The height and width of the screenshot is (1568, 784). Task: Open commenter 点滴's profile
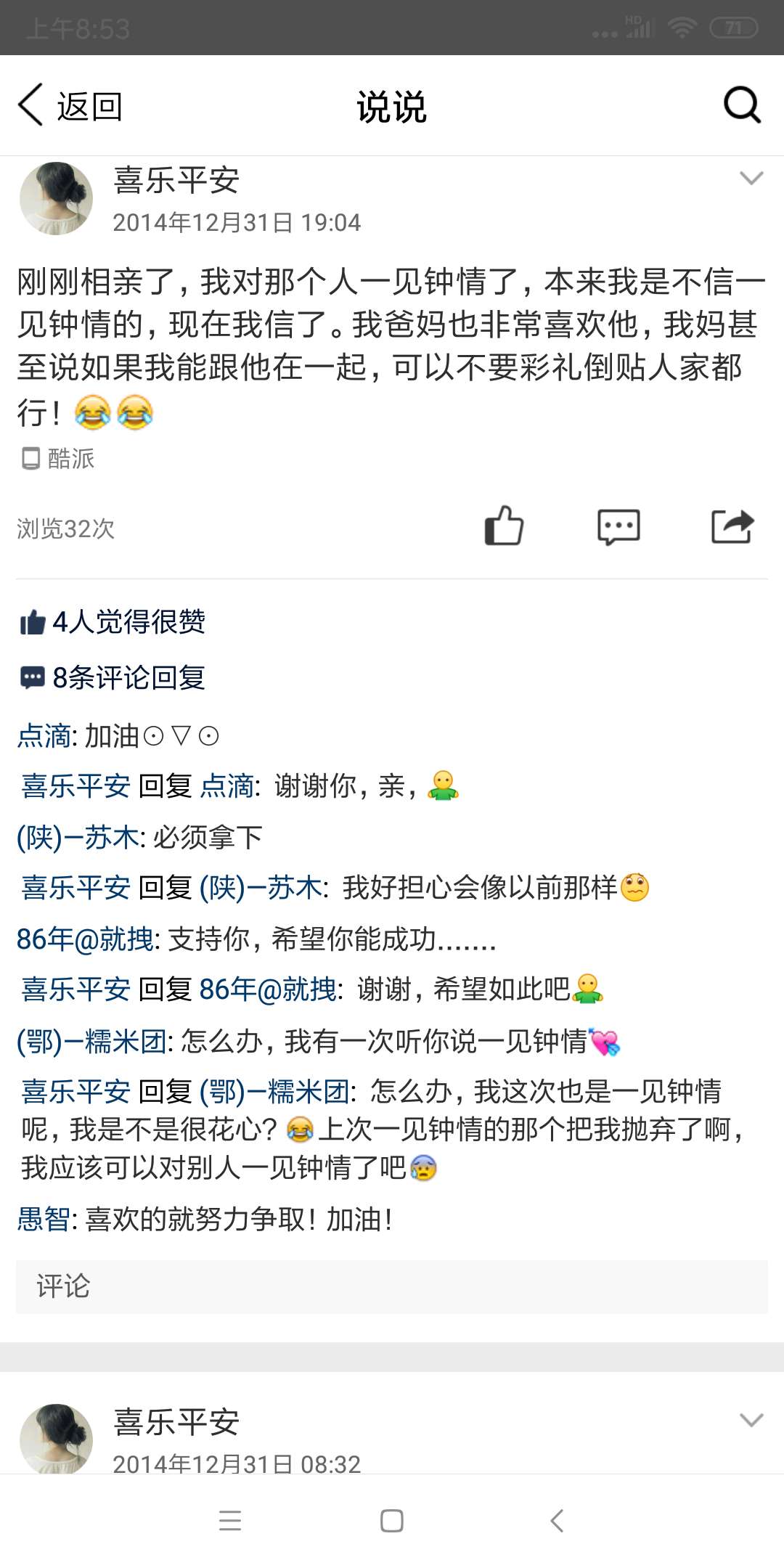click(x=42, y=735)
